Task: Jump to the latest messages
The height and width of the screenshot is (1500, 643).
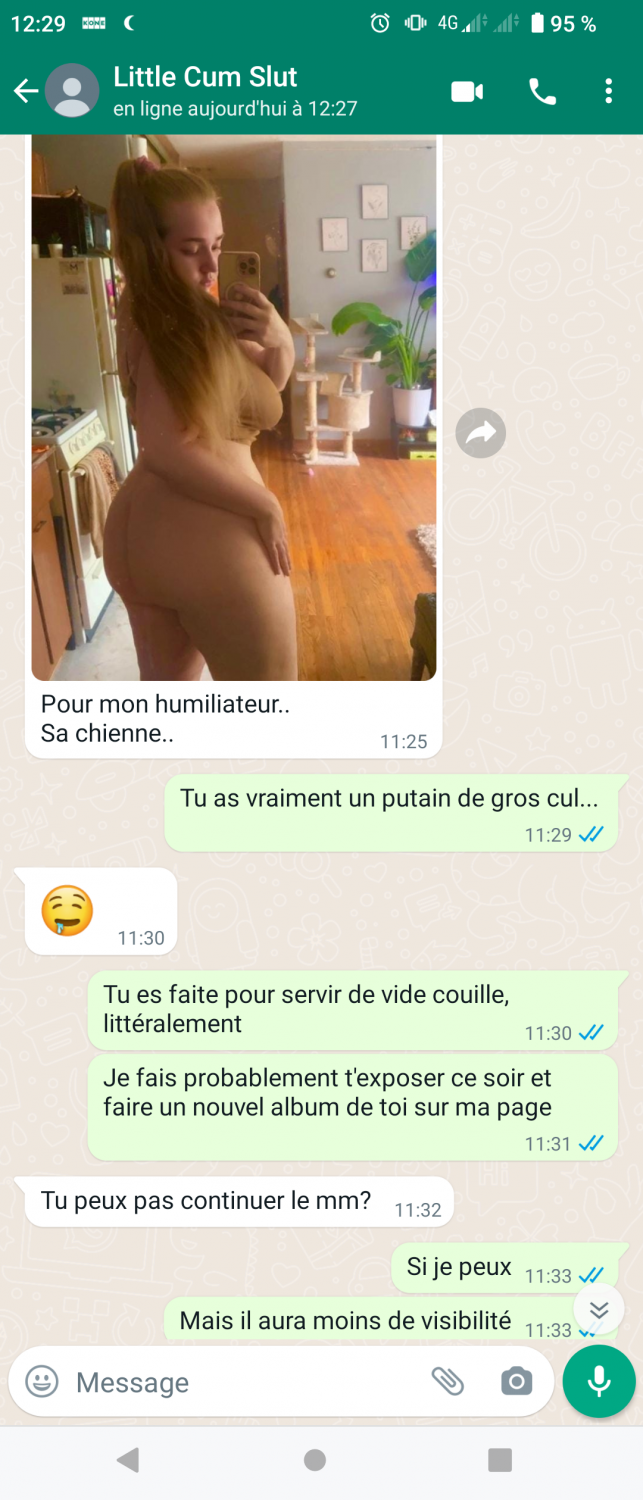Action: (x=599, y=1310)
